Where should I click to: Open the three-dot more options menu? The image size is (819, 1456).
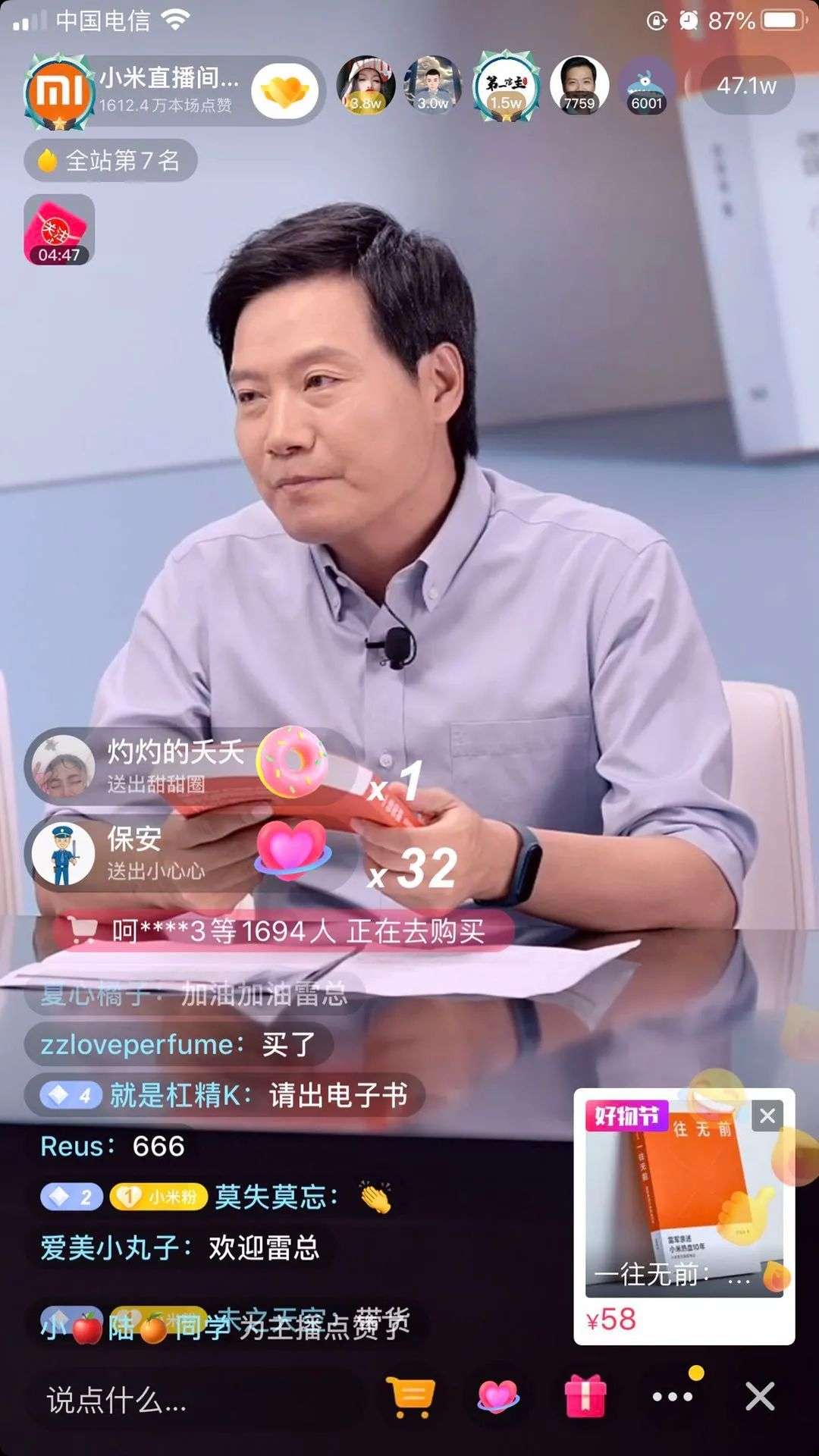click(x=673, y=1396)
